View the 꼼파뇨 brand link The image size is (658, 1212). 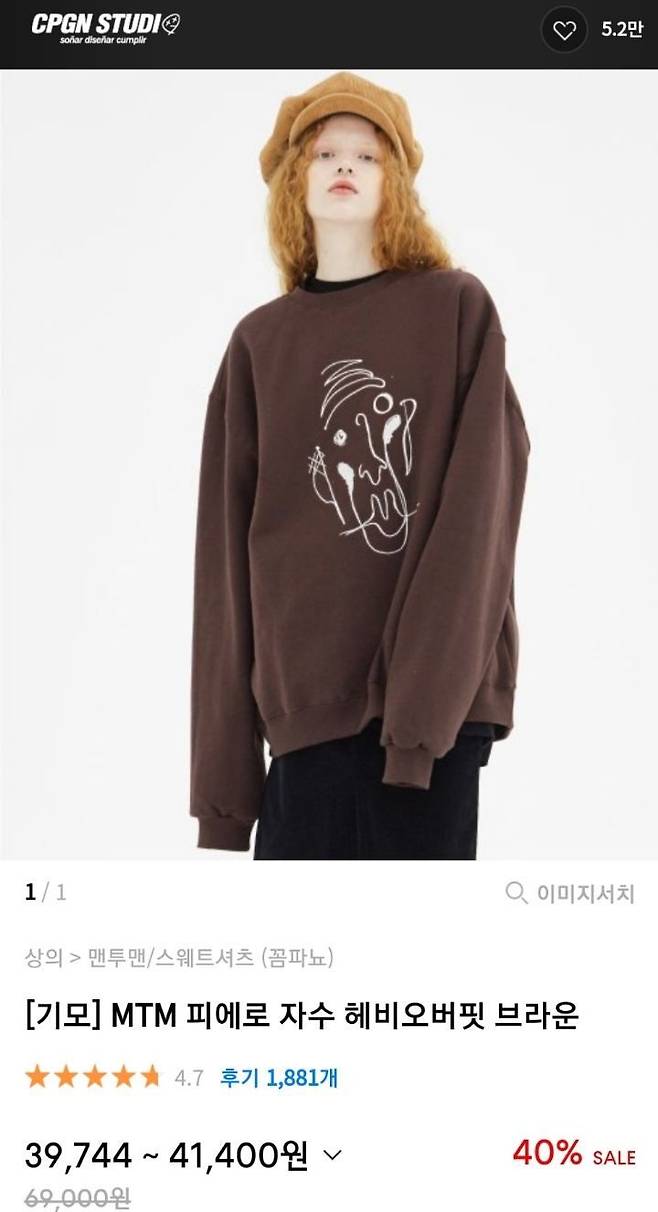pyautogui.click(x=297, y=958)
